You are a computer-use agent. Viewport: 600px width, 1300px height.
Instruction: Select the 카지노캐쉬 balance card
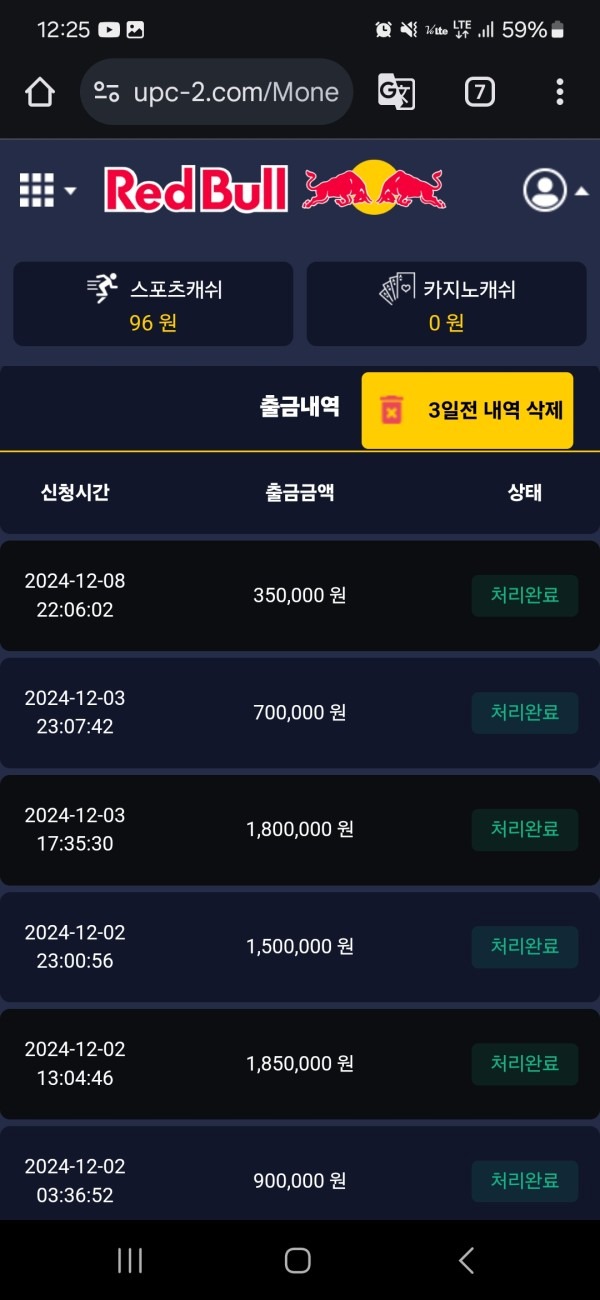pos(446,304)
